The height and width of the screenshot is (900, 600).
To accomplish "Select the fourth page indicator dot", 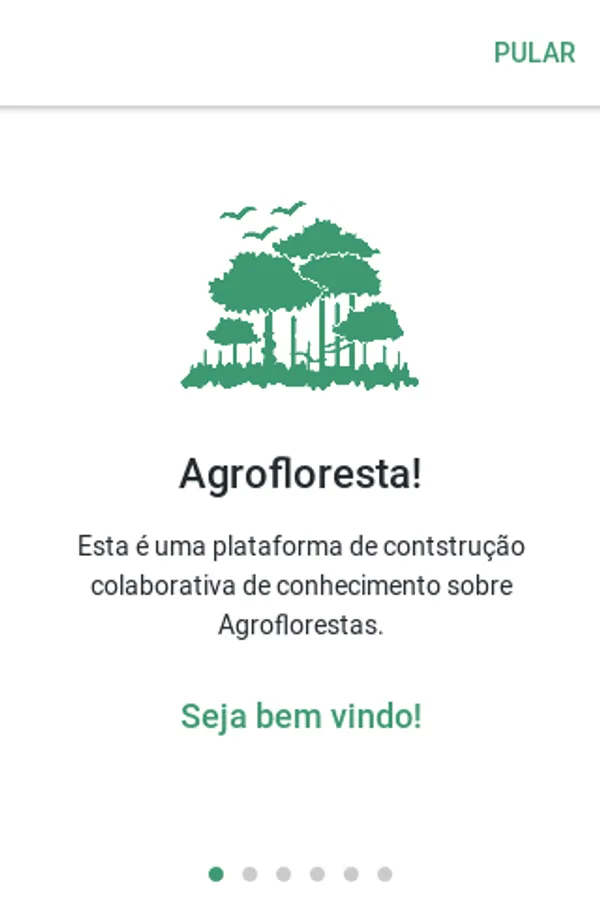I will tap(317, 874).
